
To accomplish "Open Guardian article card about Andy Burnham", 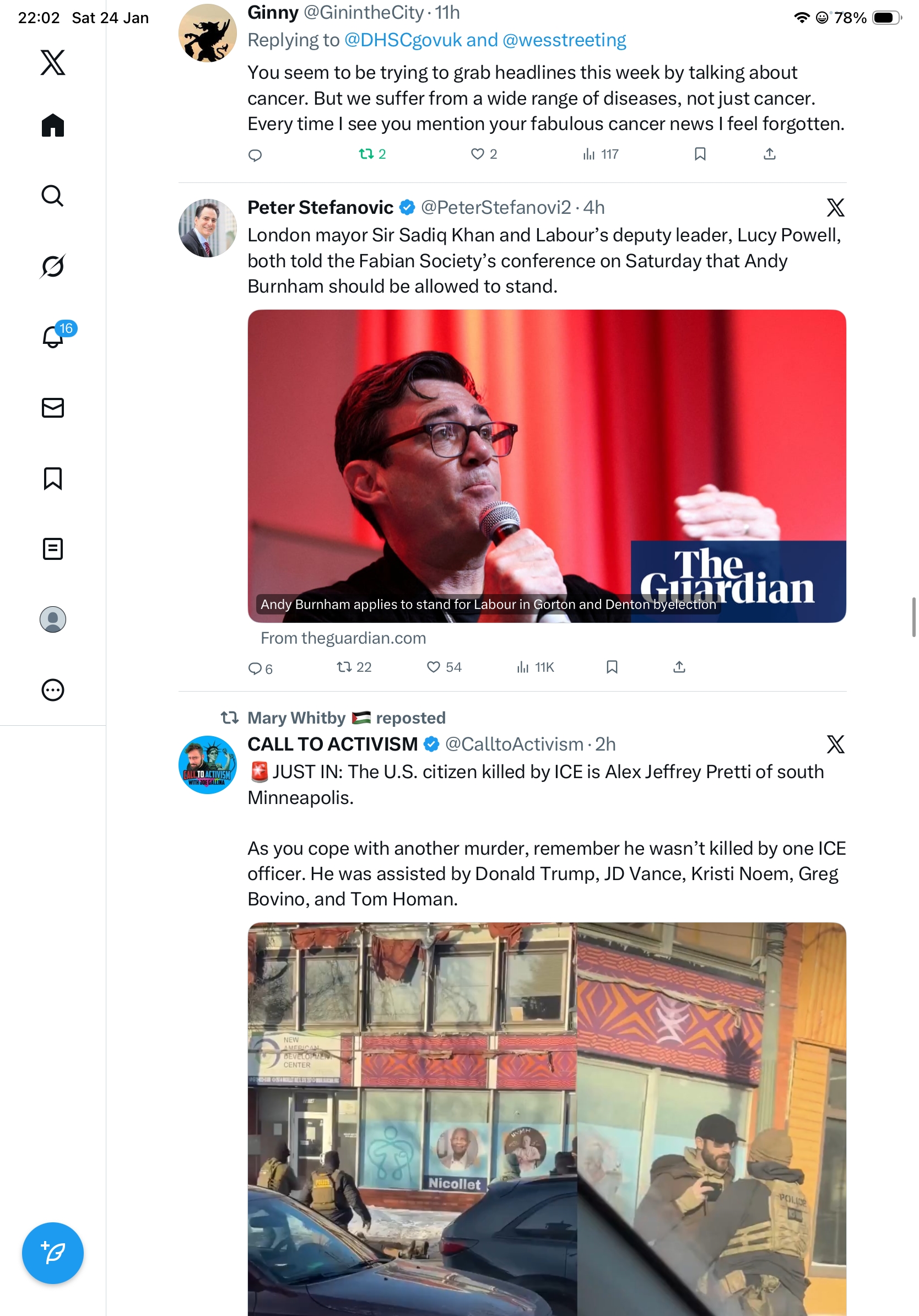I will tap(547, 466).
